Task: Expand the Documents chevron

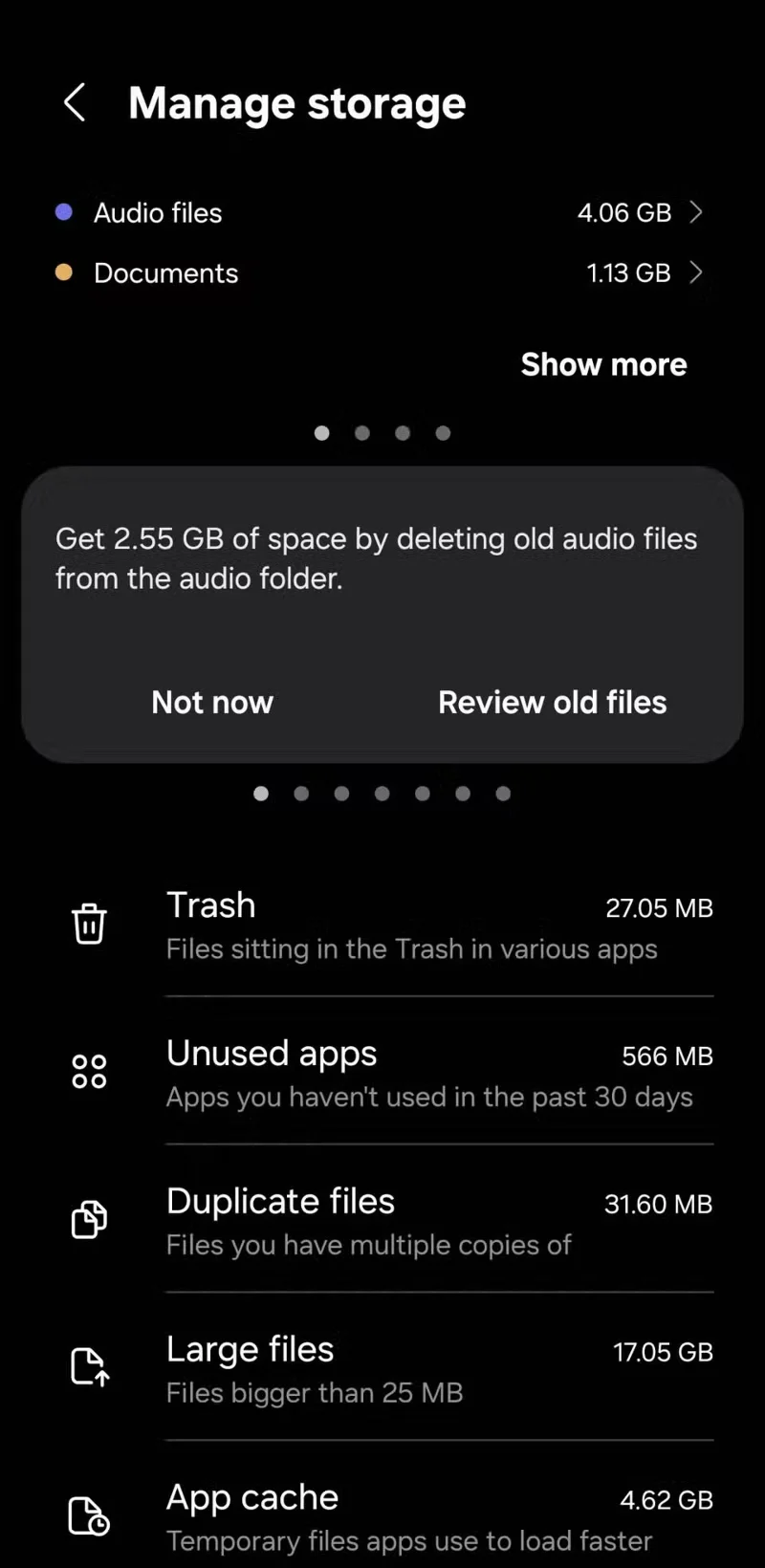Action: pos(697,272)
